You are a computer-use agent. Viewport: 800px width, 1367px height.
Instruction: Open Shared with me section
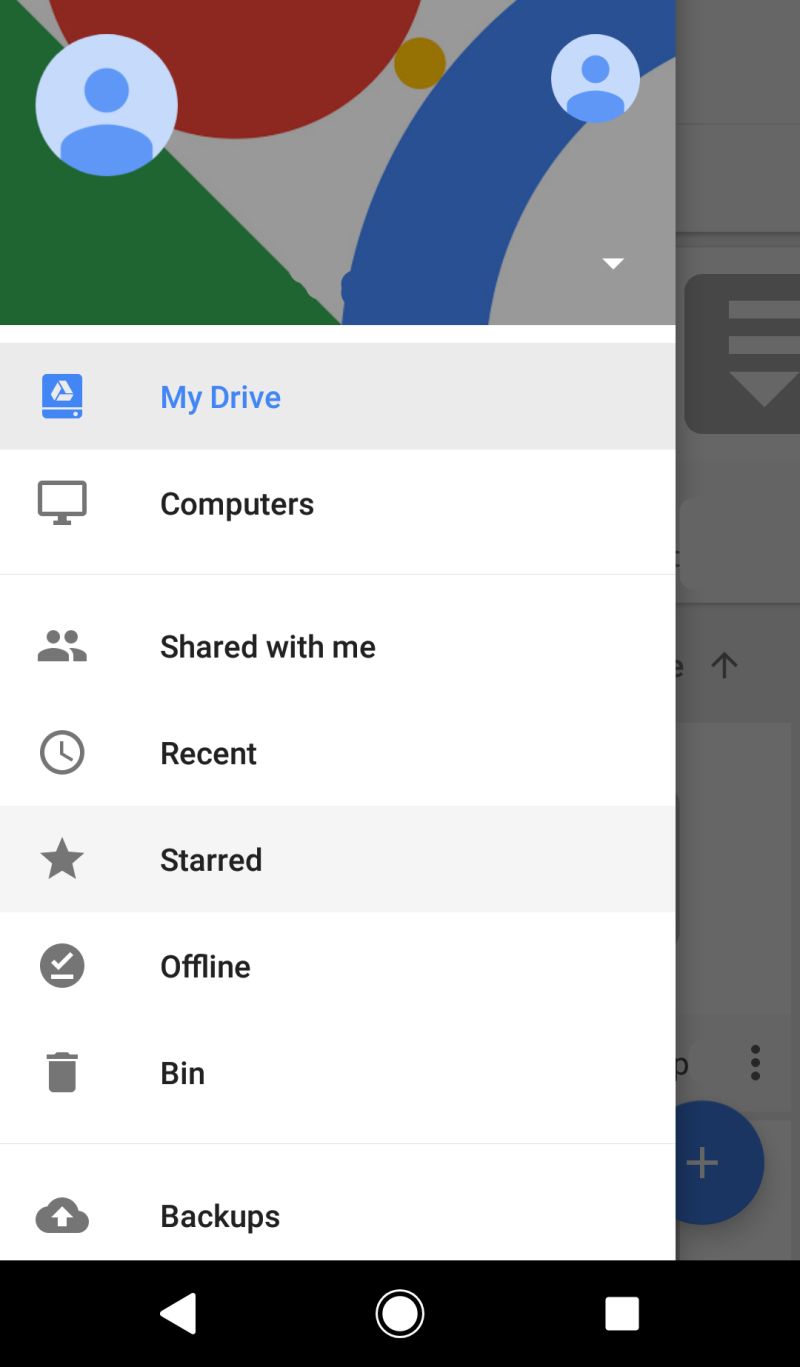click(267, 646)
